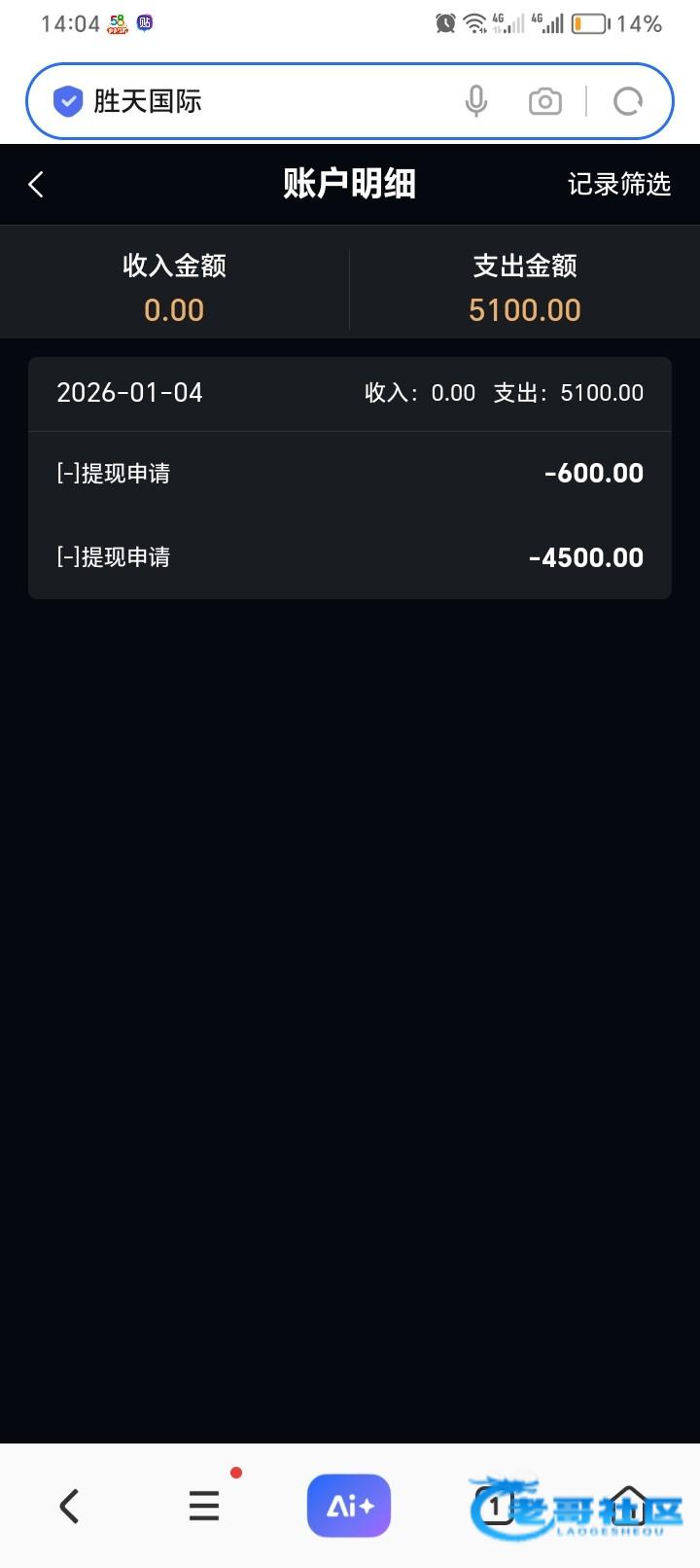The image size is (700, 1568).
Task: Open the browser hamburger menu
Action: click(204, 1506)
